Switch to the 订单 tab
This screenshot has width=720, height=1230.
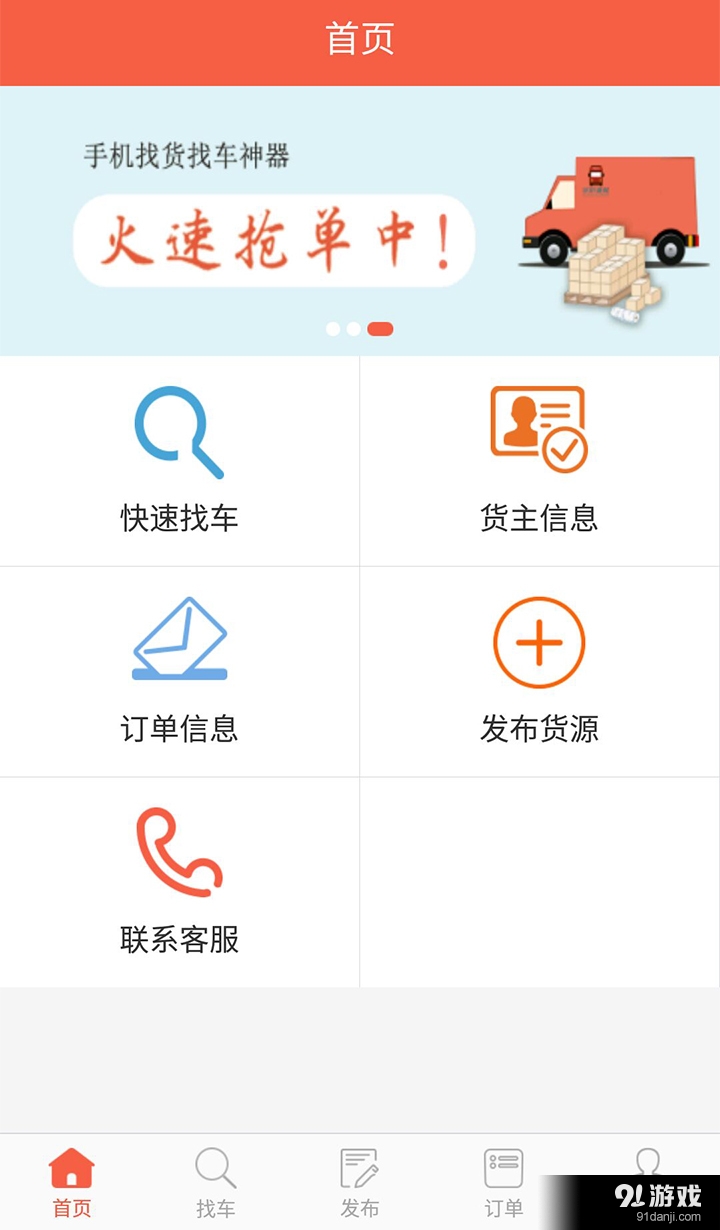coord(503,1180)
